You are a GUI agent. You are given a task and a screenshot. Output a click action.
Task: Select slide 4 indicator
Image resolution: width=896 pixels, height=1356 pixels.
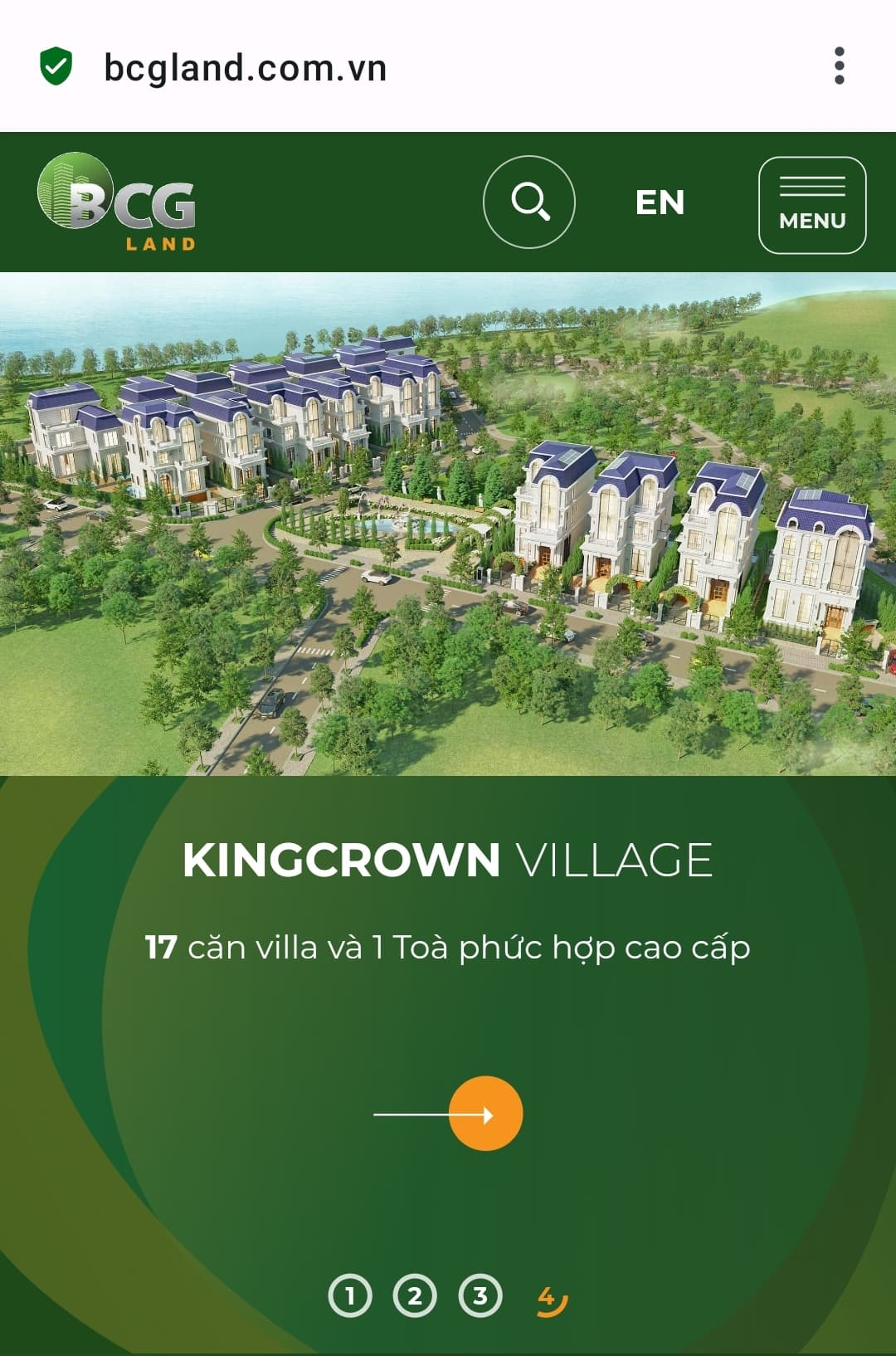pos(549,1298)
